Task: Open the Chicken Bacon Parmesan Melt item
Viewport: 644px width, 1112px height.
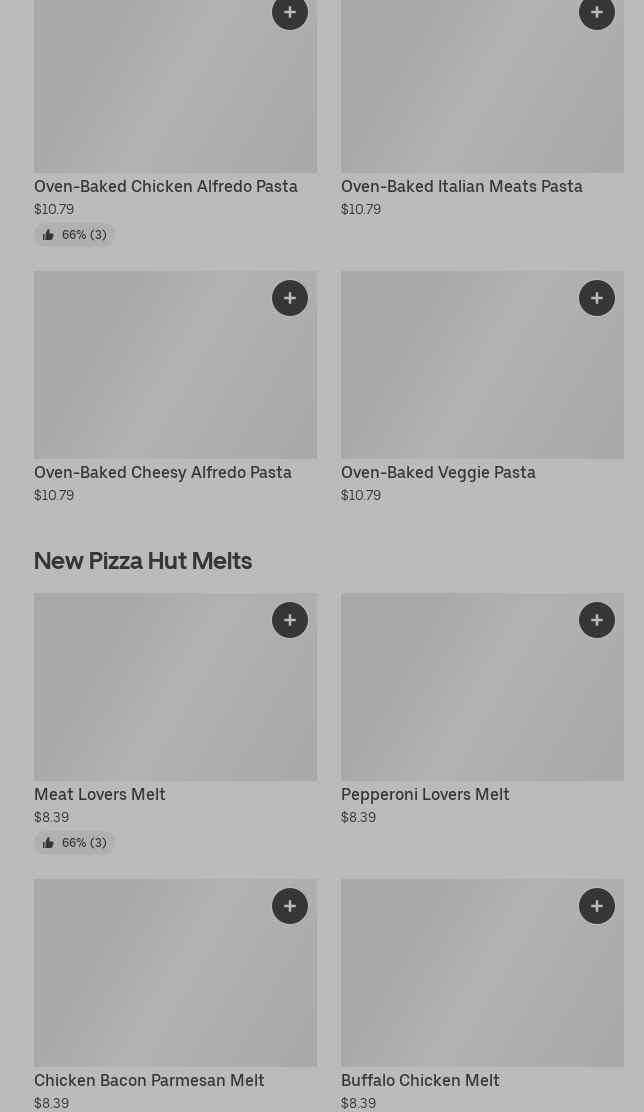Action: coord(149,1081)
